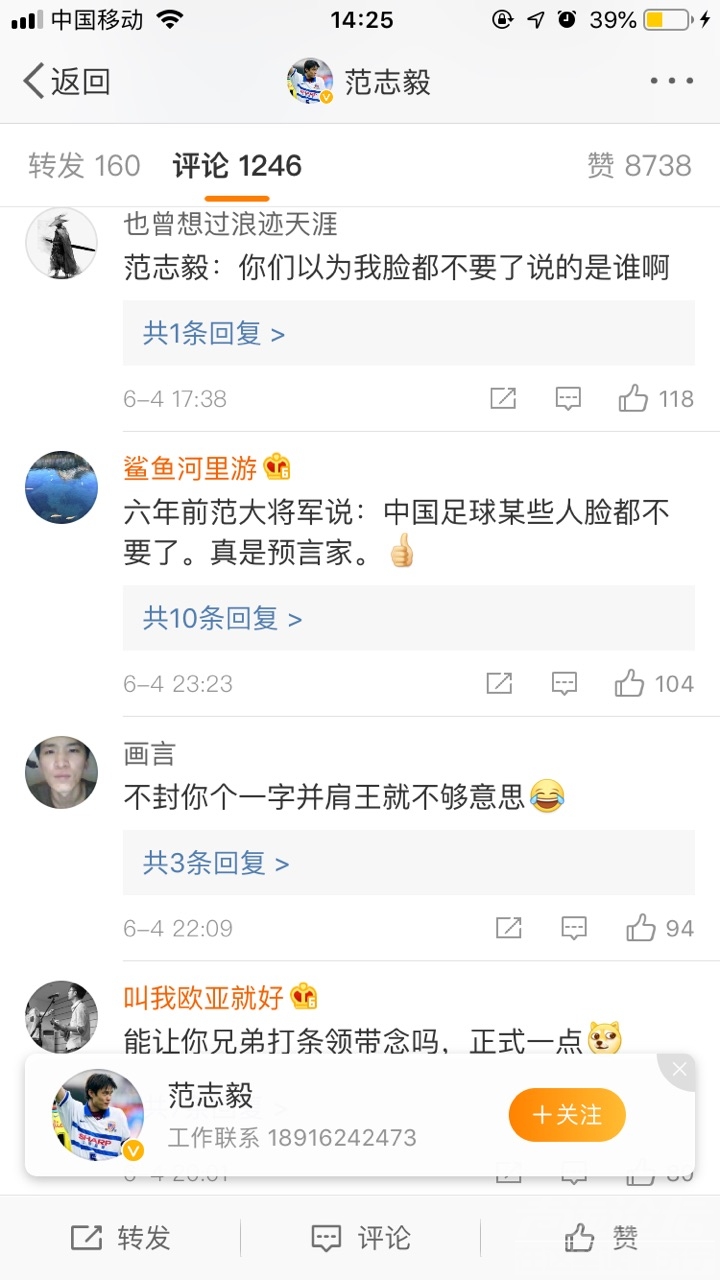
Task: Repost the comment posted 6-4 23:23
Action: pyautogui.click(x=499, y=684)
